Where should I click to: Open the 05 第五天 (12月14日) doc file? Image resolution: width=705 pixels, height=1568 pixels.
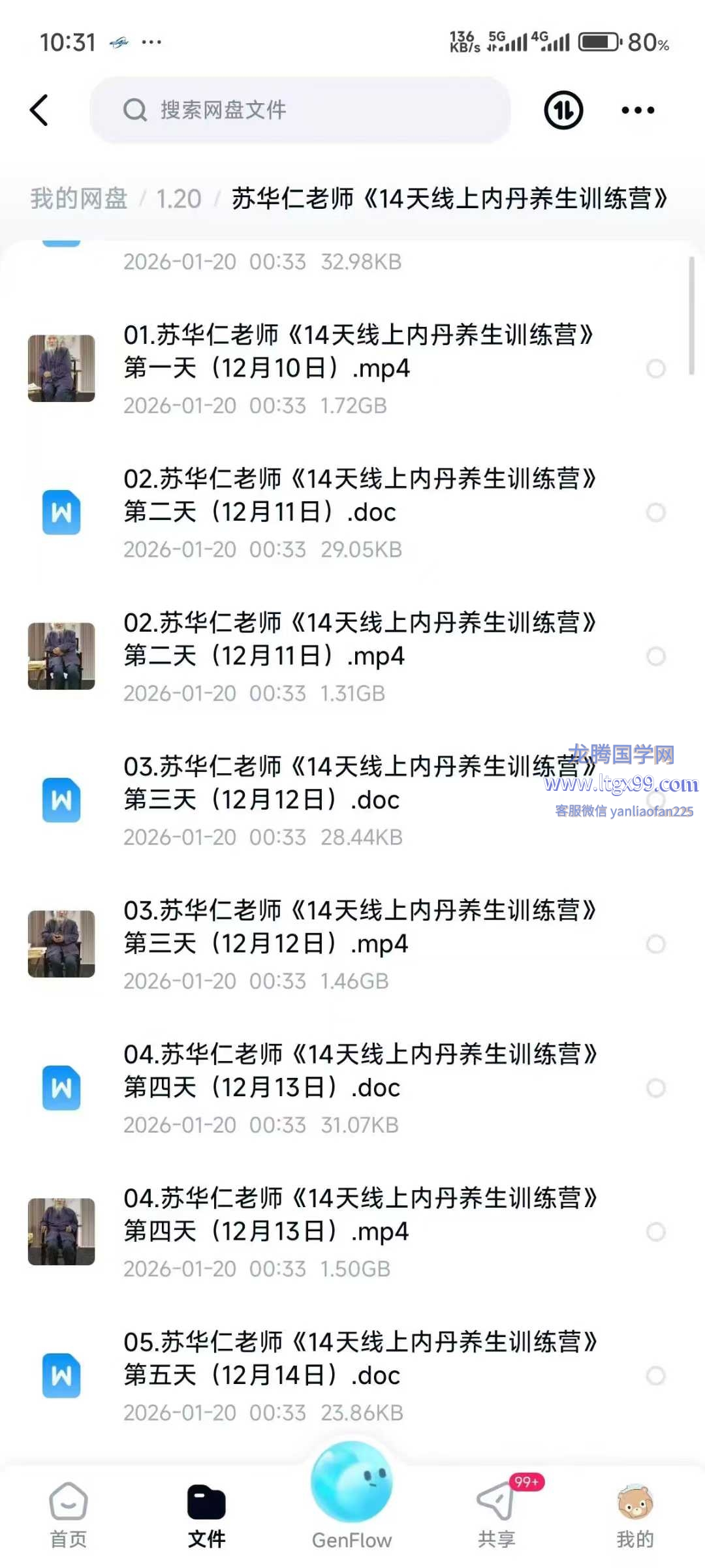tap(358, 1359)
